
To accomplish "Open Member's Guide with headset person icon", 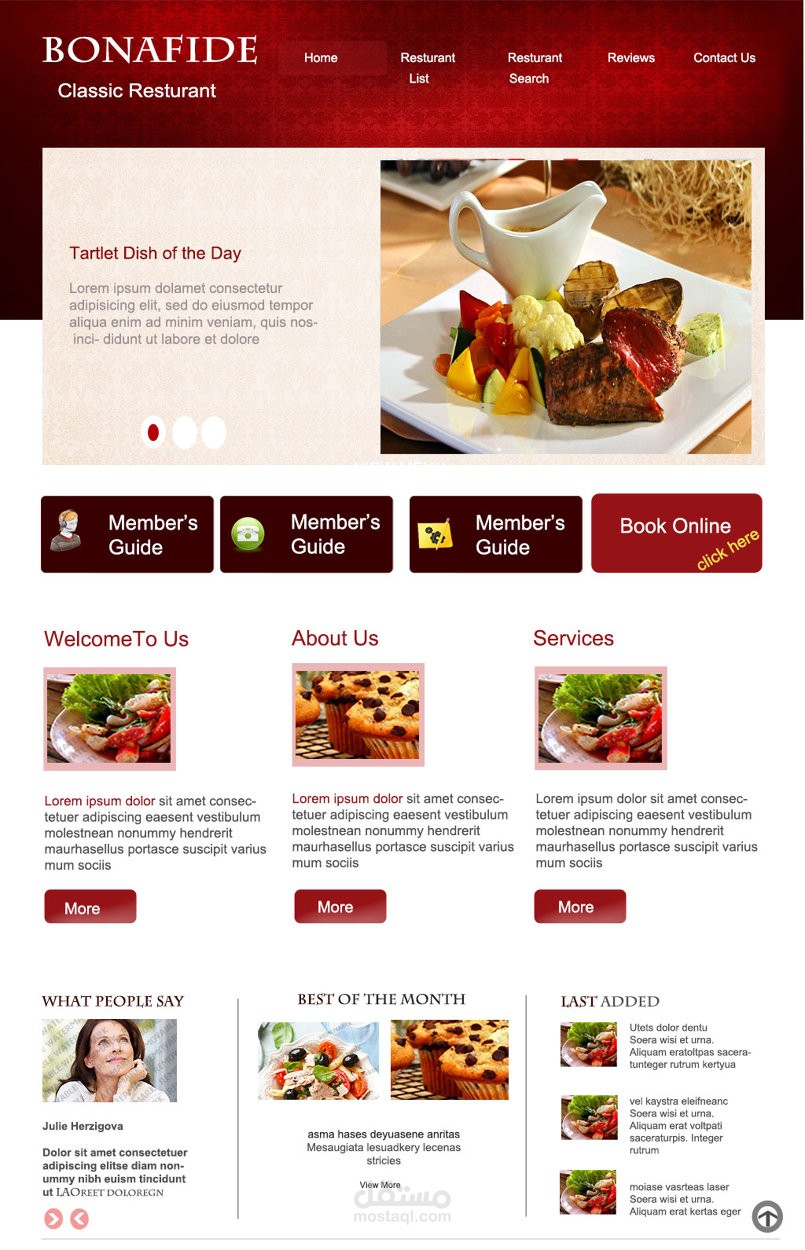I will [127, 534].
